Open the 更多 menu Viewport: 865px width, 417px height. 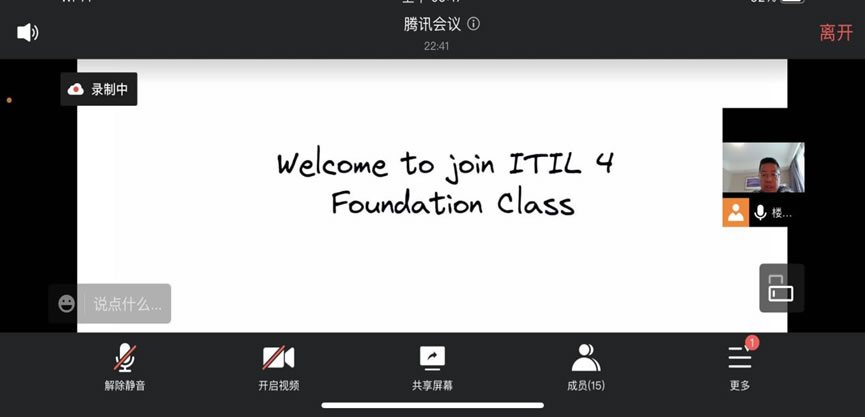[x=740, y=367]
